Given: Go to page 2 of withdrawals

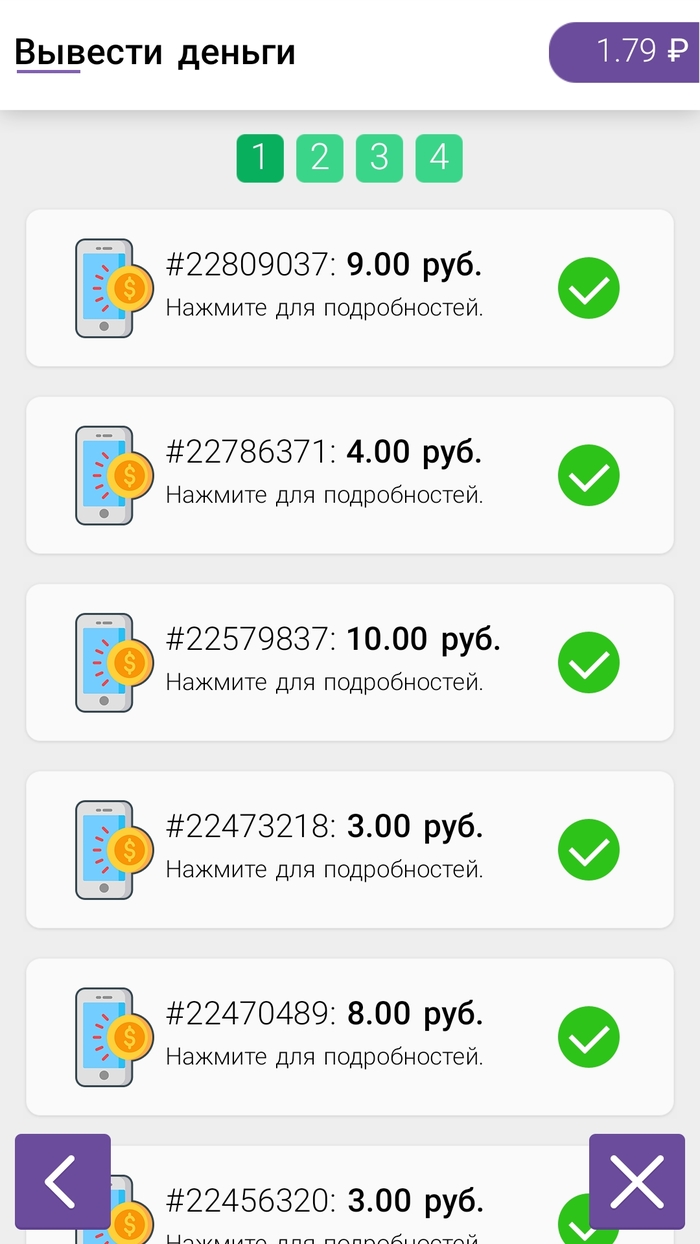Looking at the screenshot, I should click(x=319, y=158).
